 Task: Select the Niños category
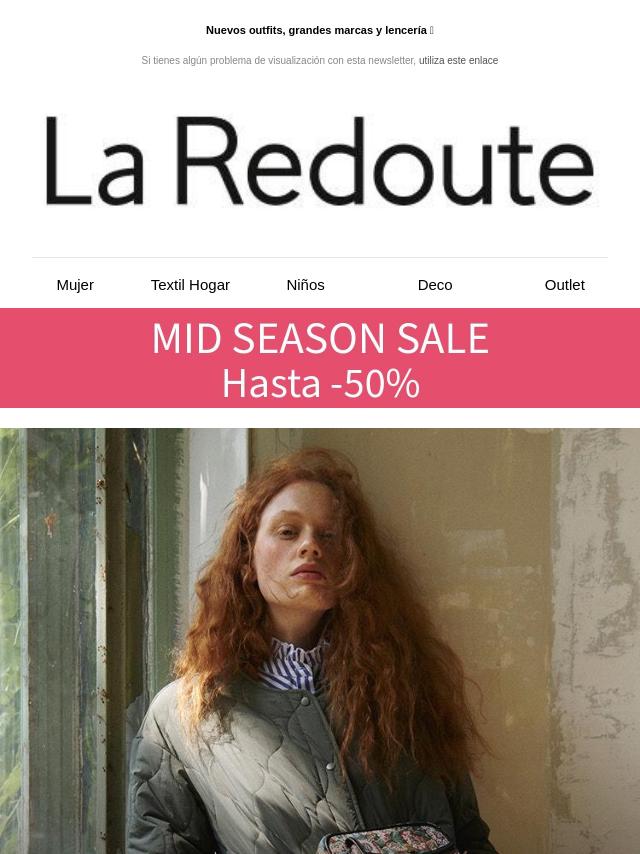coord(305,285)
